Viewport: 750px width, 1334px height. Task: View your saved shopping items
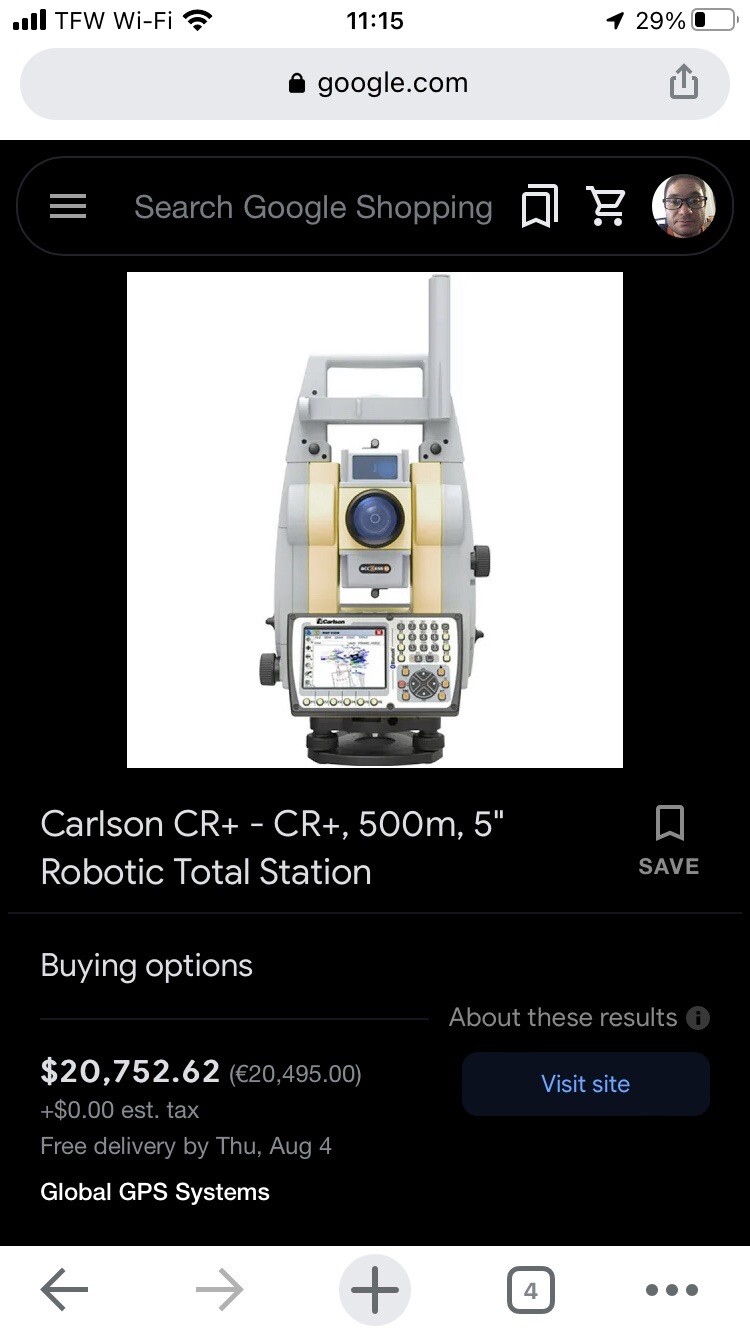coord(539,206)
